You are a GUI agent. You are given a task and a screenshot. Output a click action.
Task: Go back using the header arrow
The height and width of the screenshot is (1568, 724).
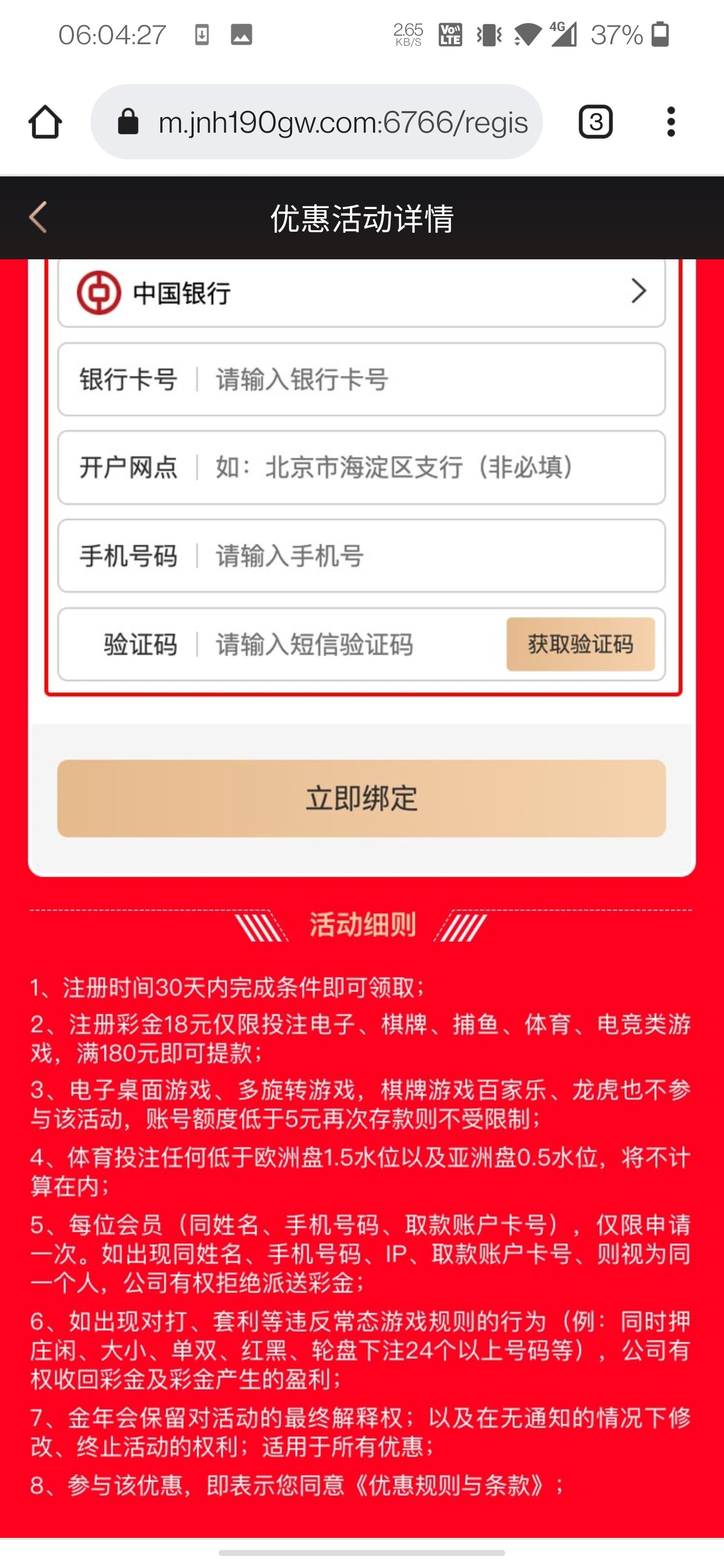(x=38, y=217)
